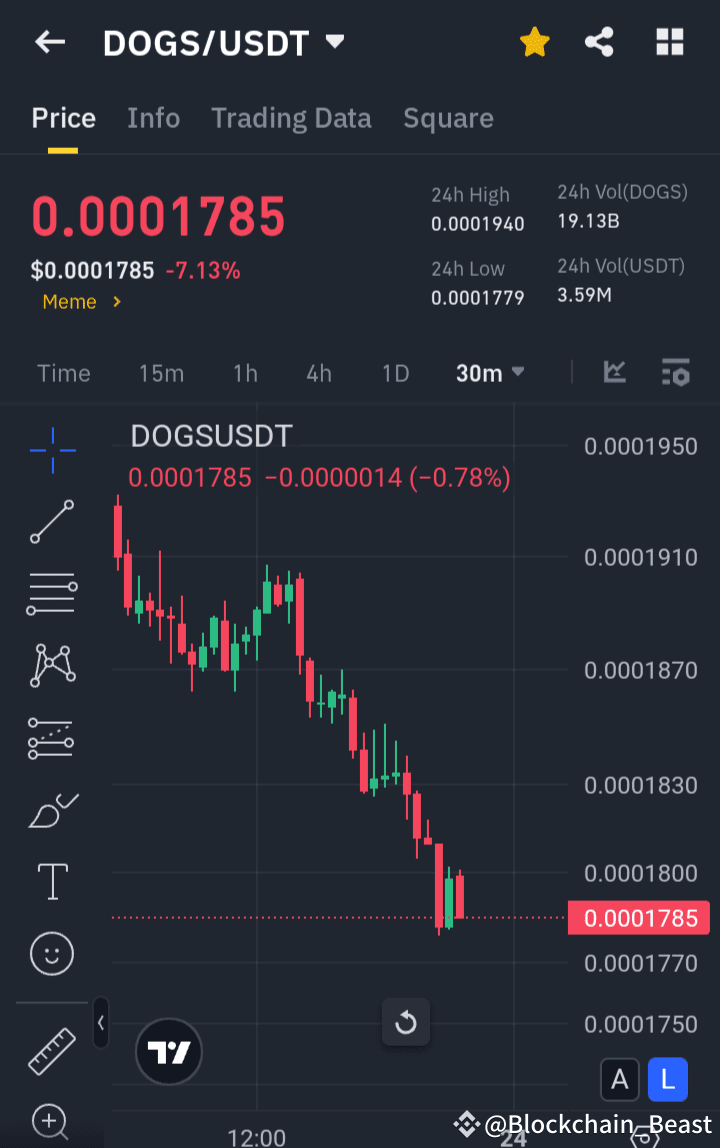This screenshot has height=1148, width=720.
Task: Select the brush drawing tool
Action: click(x=51, y=810)
